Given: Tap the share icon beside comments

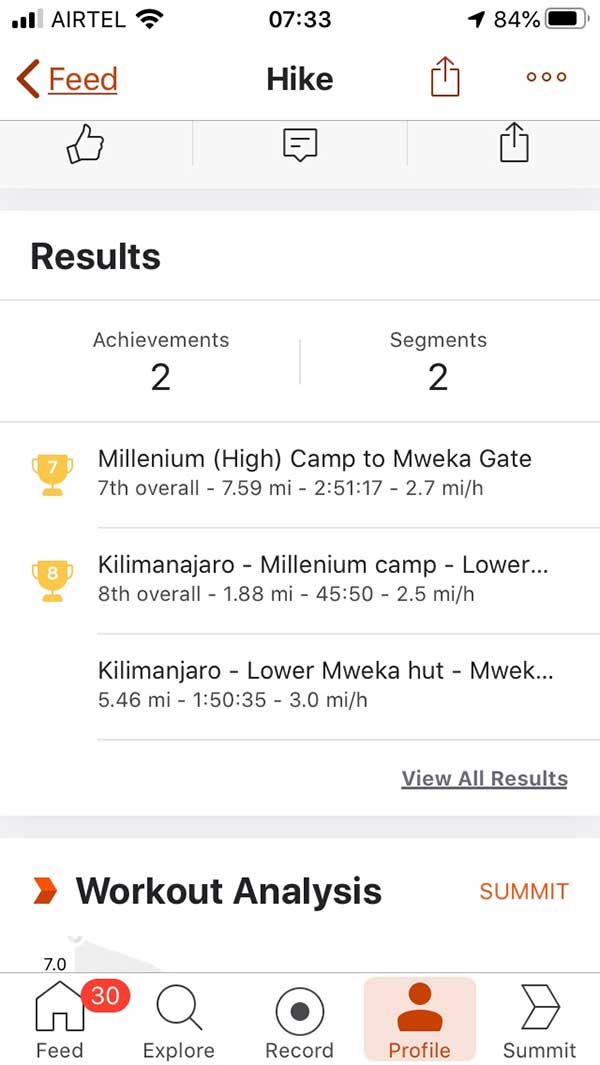Looking at the screenshot, I should 514,142.
